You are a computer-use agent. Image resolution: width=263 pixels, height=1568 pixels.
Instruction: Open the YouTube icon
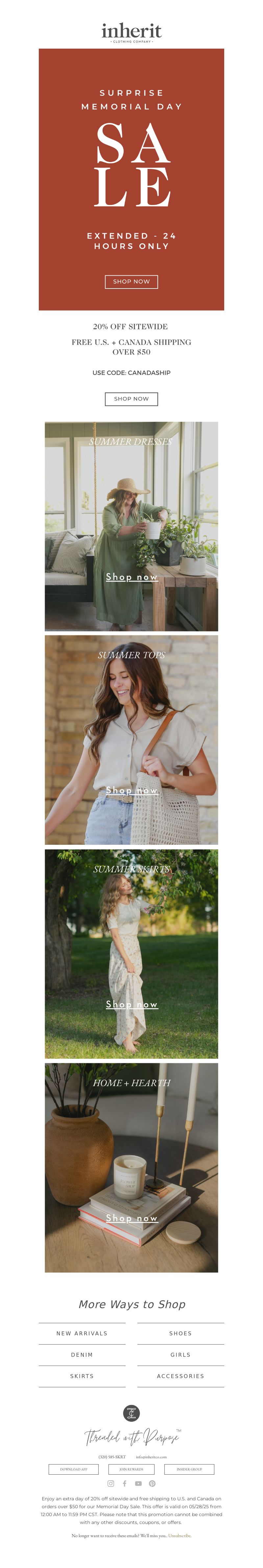138,1484
